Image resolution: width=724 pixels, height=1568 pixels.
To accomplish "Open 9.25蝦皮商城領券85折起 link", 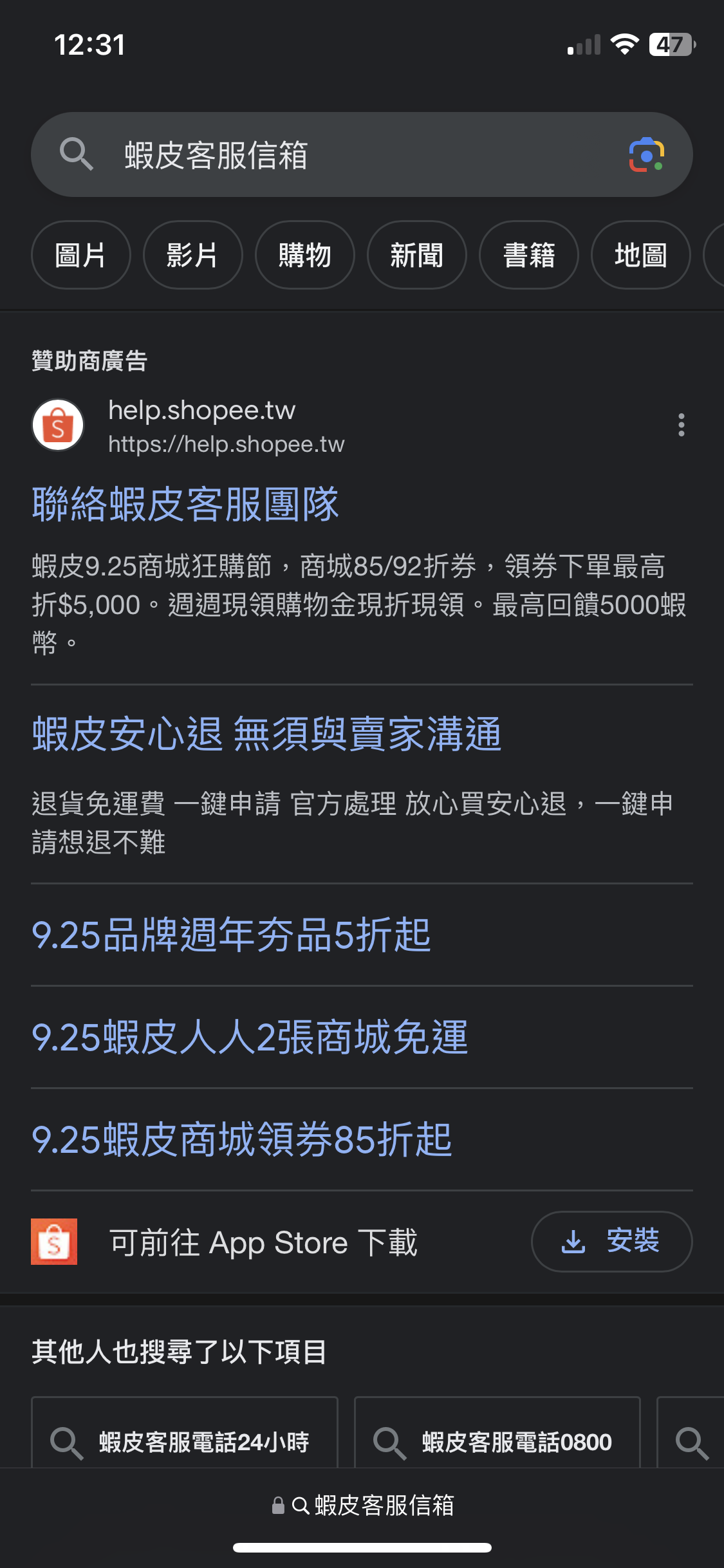I will pyautogui.click(x=242, y=1139).
